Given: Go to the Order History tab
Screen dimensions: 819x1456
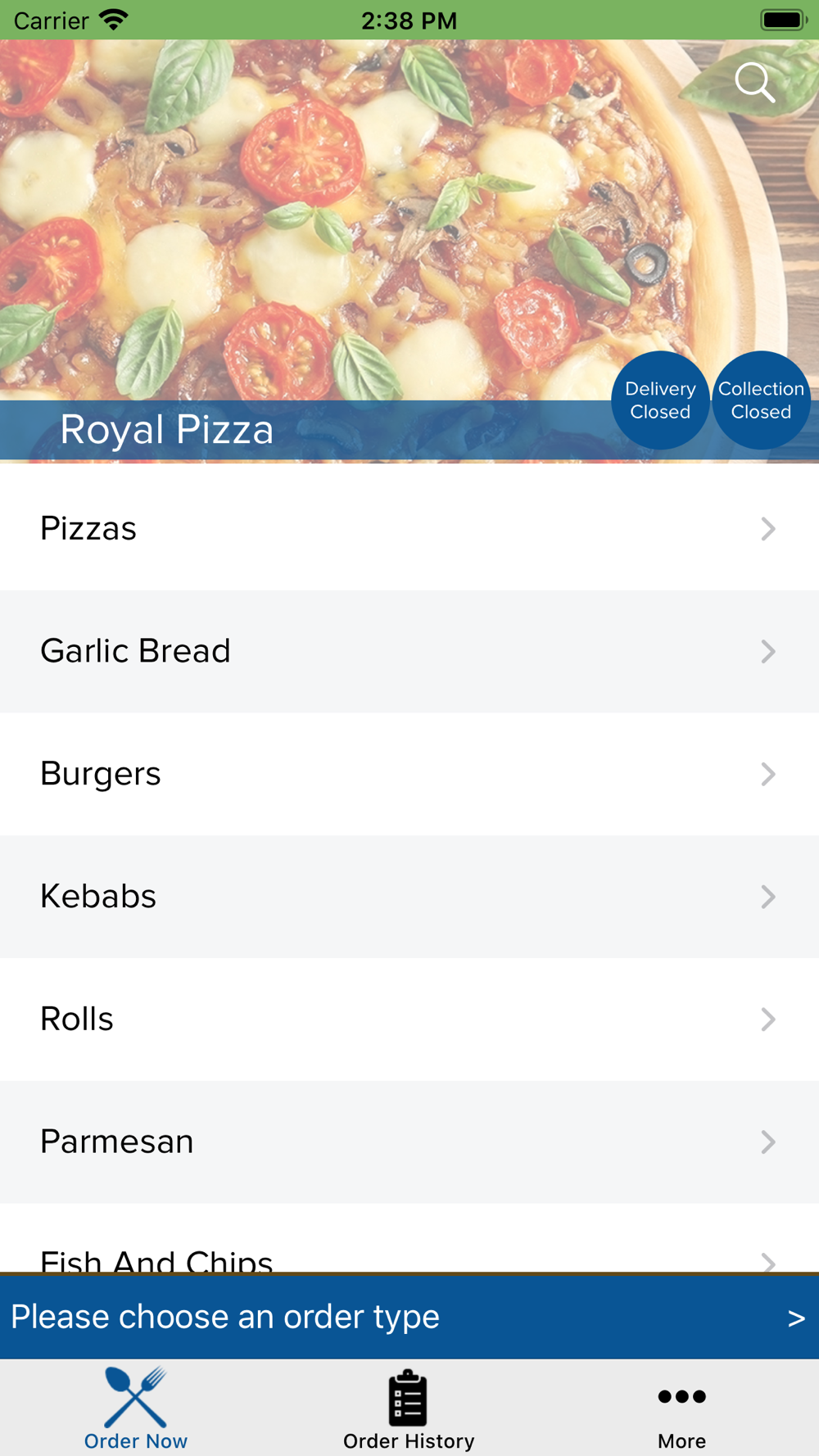Looking at the screenshot, I should pos(409,1409).
